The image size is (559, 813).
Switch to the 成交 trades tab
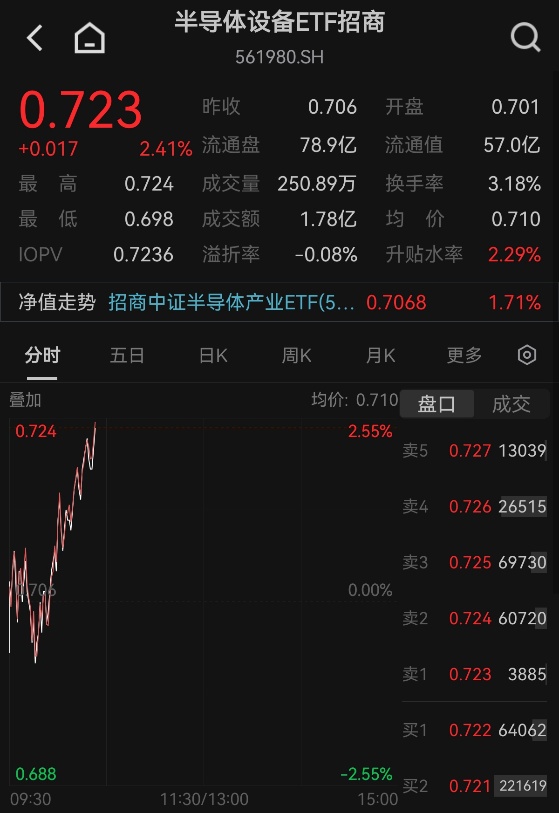tap(511, 404)
